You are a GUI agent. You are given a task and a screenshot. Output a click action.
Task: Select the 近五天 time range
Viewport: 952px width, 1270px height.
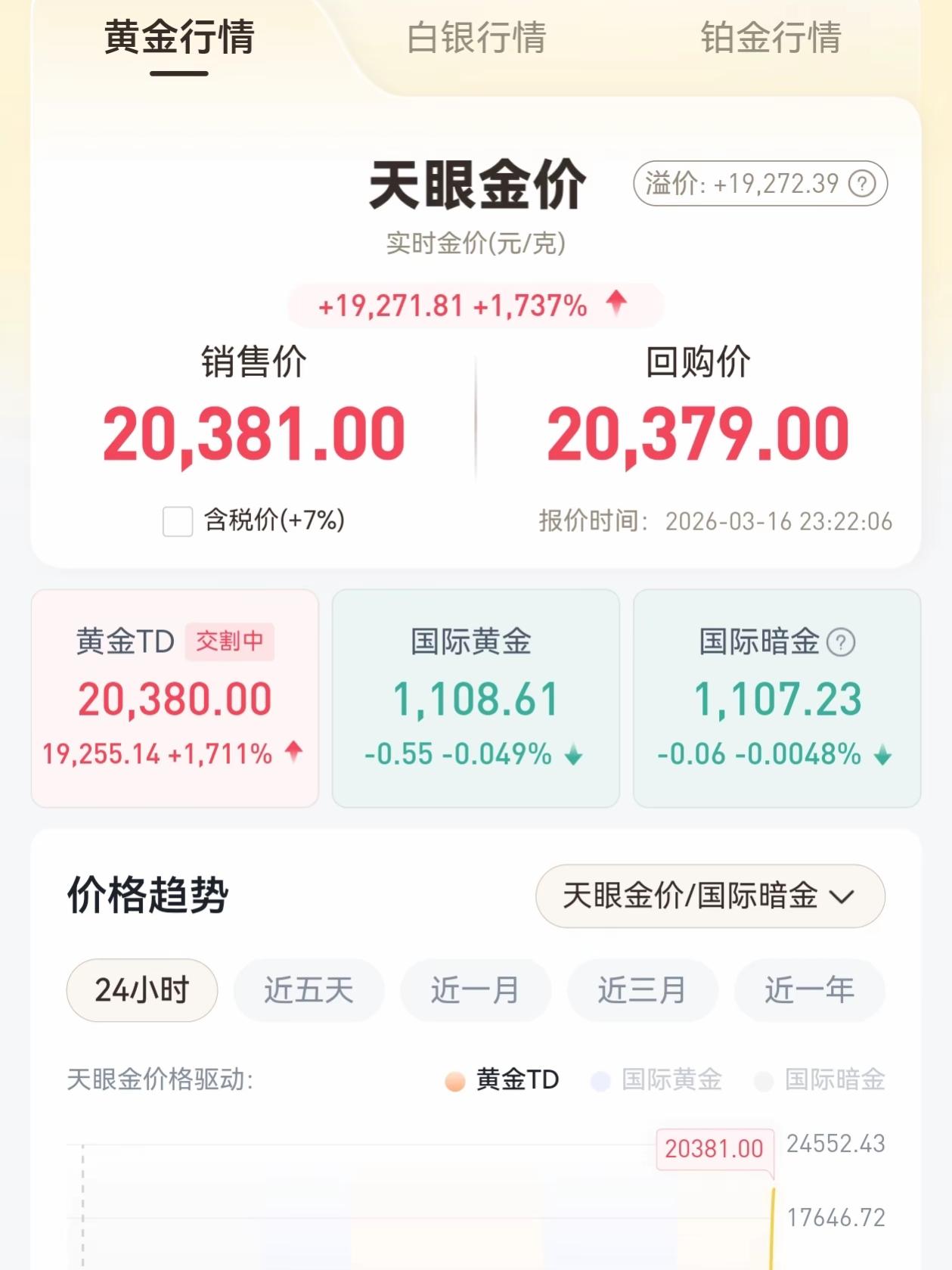(x=307, y=990)
